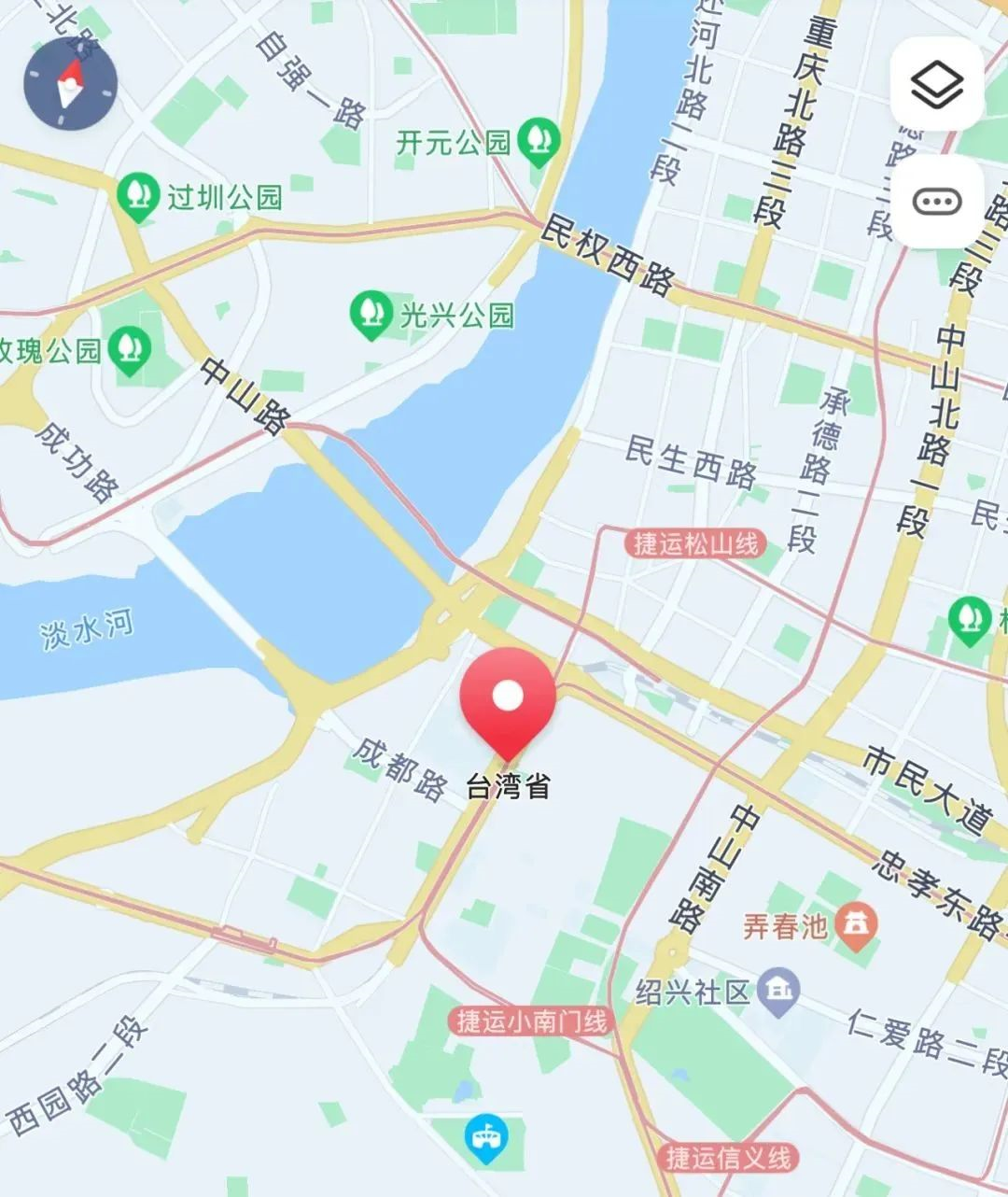Open the more options menu
Screen dimensions: 1008x1197
(x=936, y=202)
